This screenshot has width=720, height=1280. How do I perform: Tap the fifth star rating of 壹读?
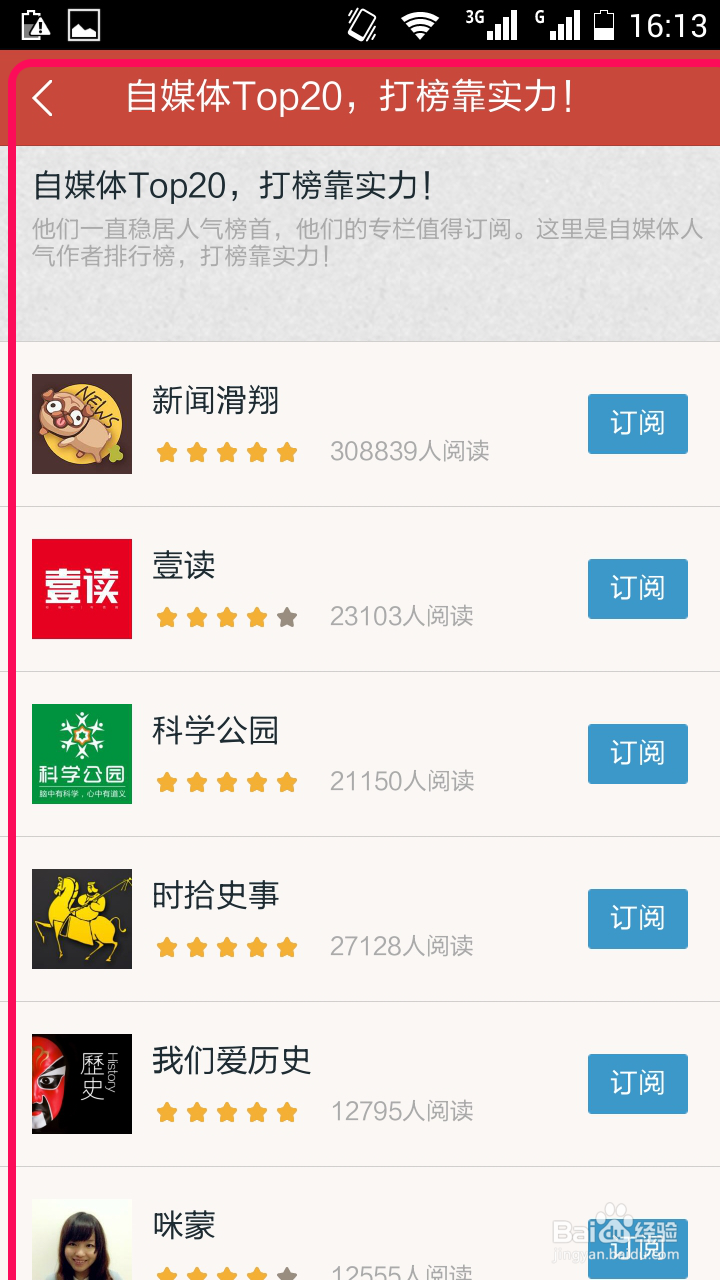tap(287, 617)
